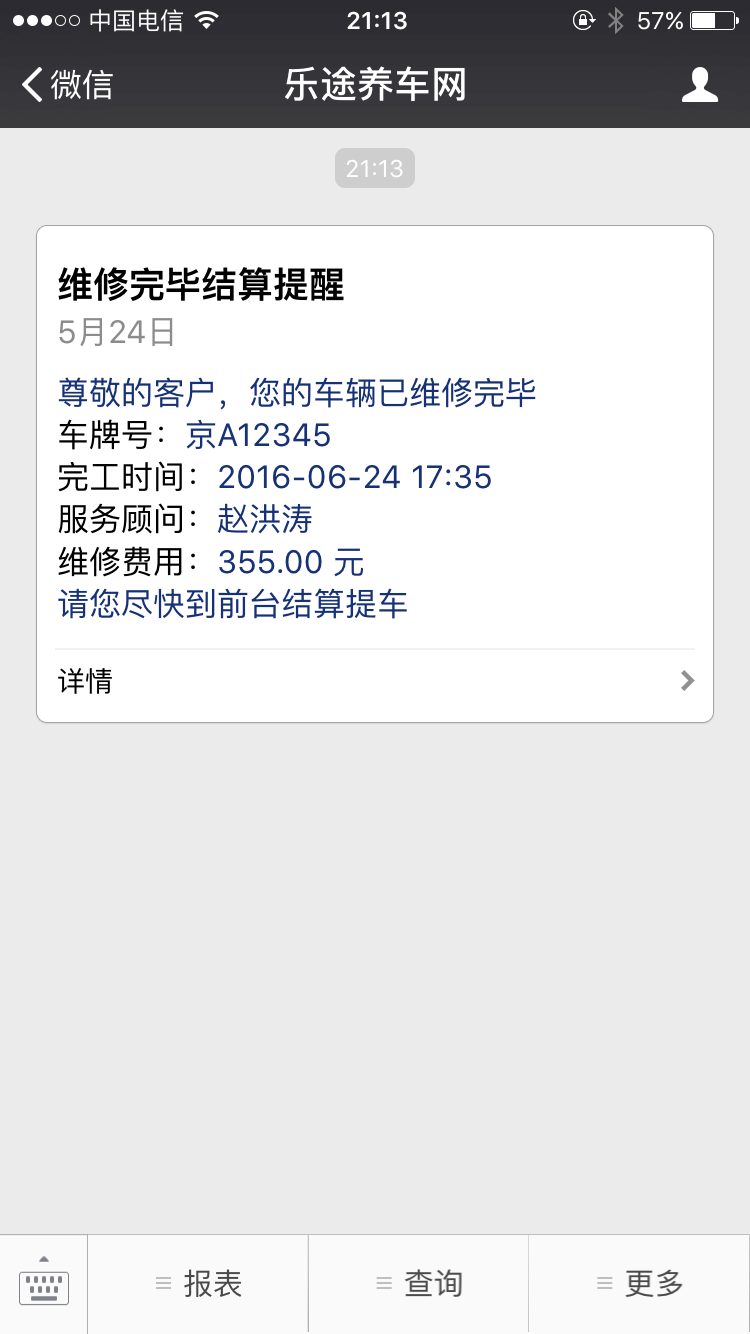Open the 详情 link in the message card
The width and height of the screenshot is (750, 1334).
(375, 682)
